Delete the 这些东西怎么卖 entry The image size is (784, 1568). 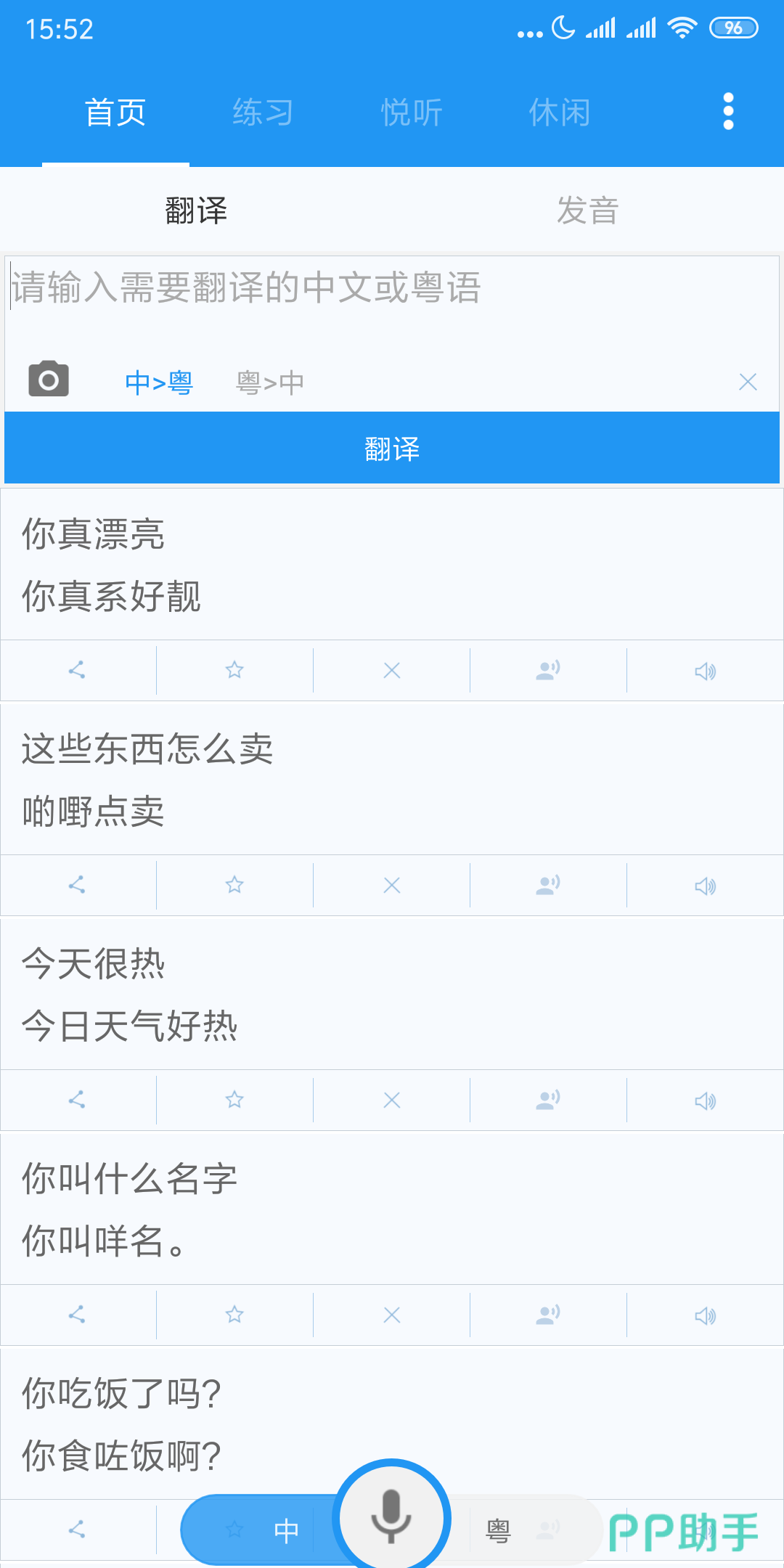point(392,885)
